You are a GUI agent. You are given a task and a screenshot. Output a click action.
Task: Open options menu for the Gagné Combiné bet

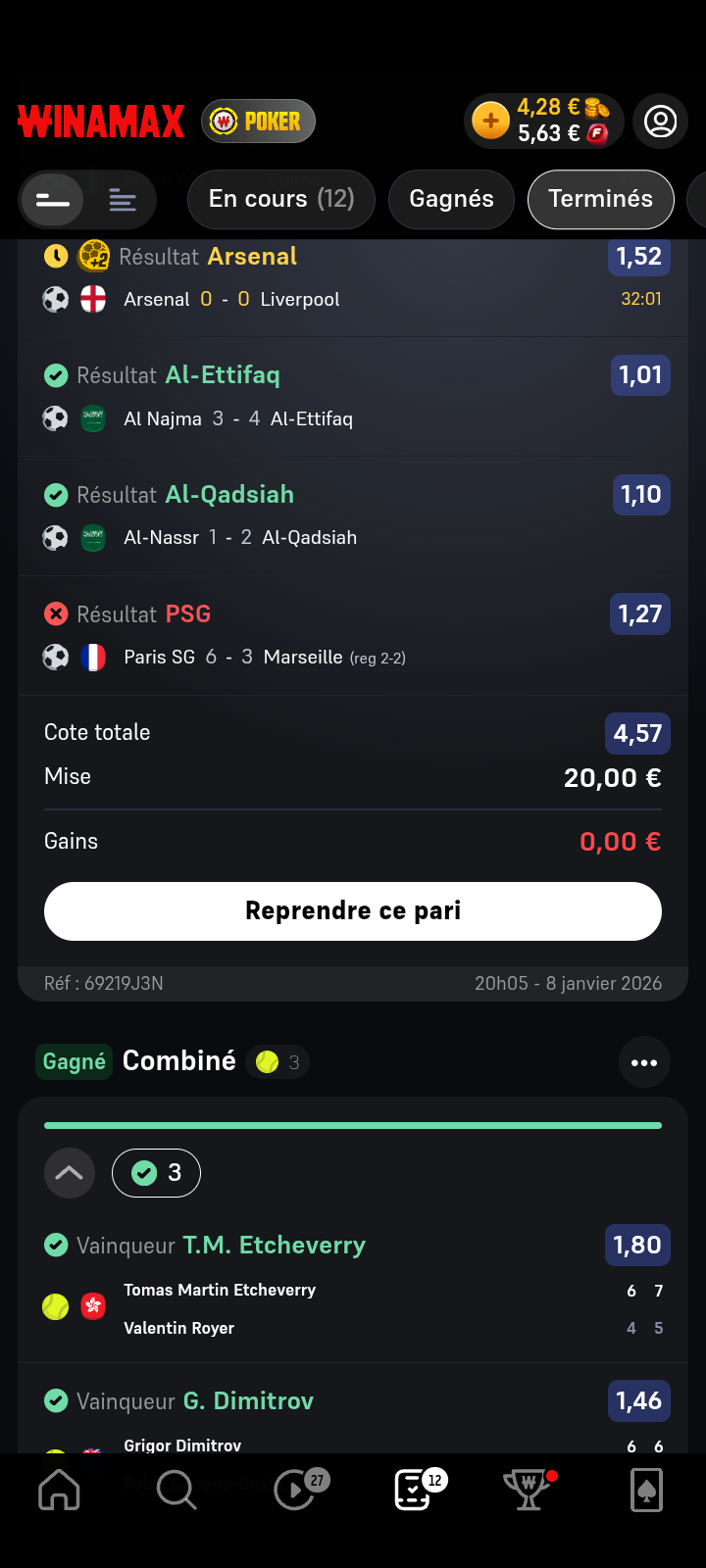[x=644, y=1062]
